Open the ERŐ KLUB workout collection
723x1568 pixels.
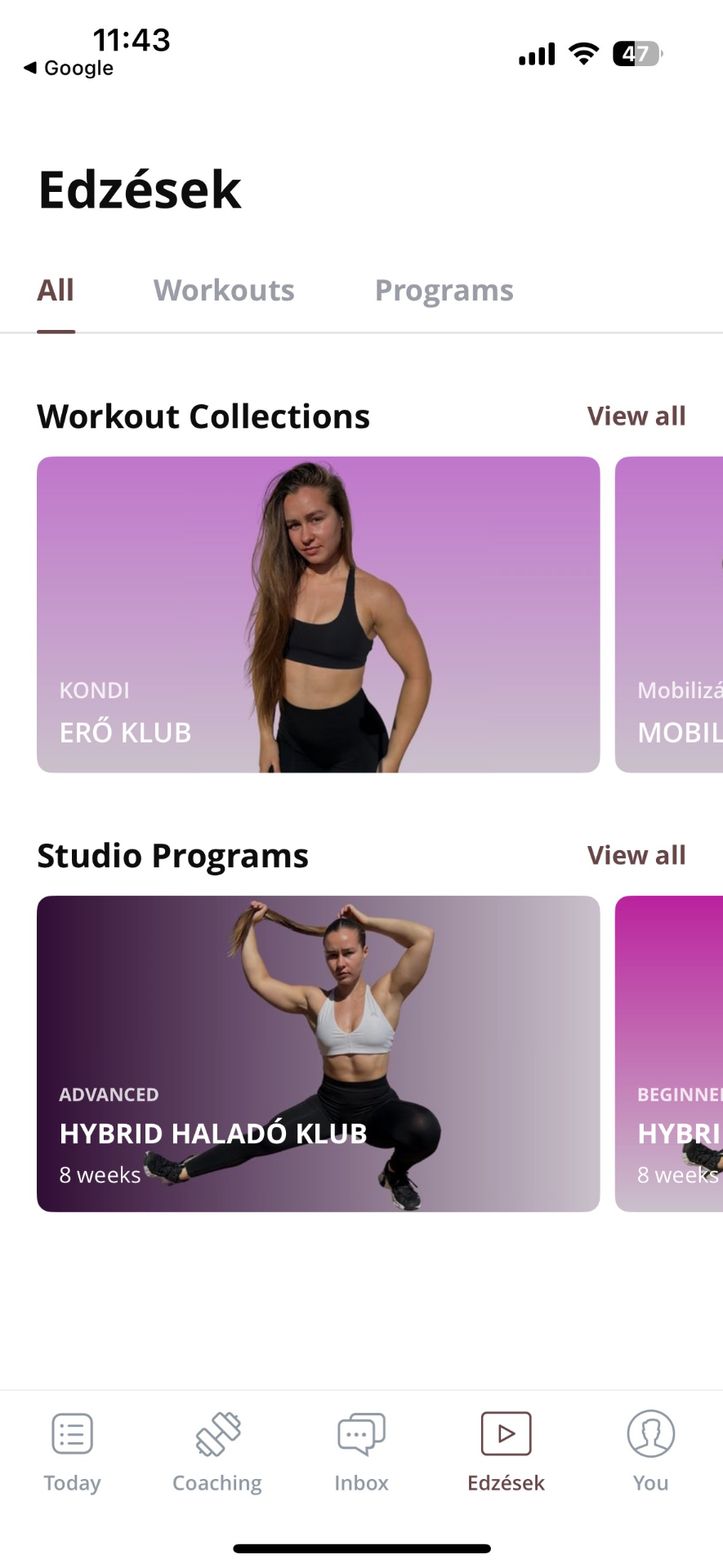coord(318,614)
